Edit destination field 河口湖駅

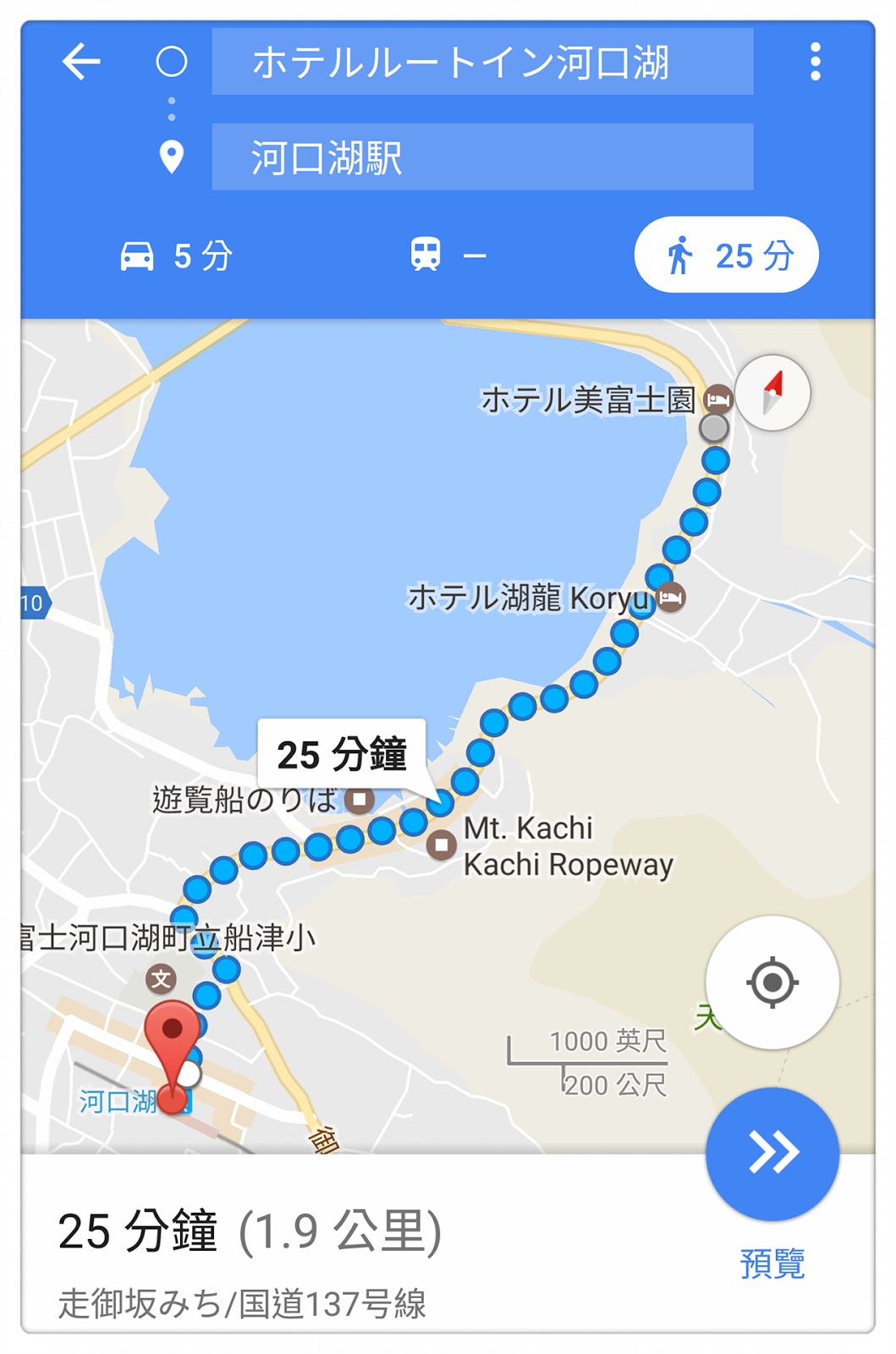coord(481,157)
